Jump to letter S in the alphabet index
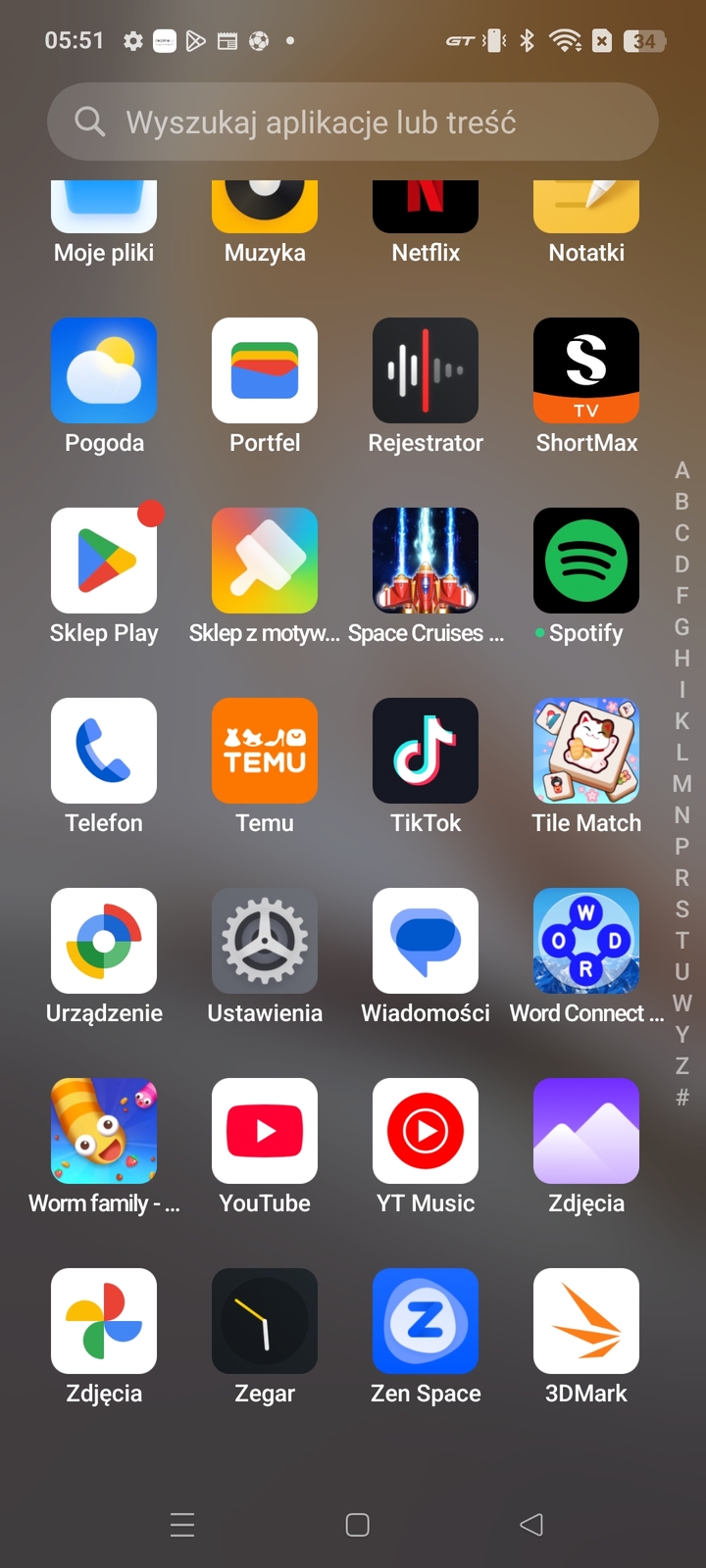This screenshot has width=706, height=1568. 682,908
